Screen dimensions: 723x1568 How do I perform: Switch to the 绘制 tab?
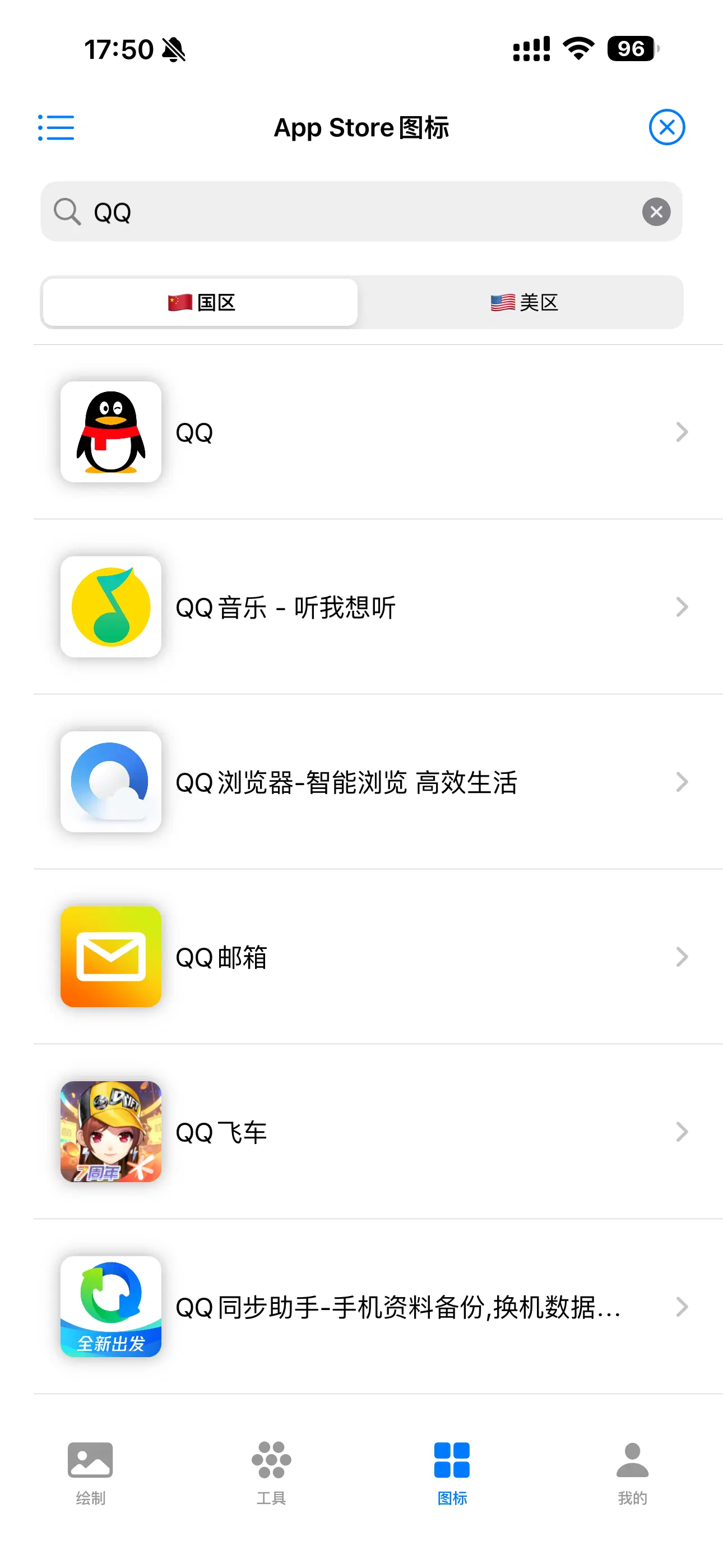[89, 1473]
